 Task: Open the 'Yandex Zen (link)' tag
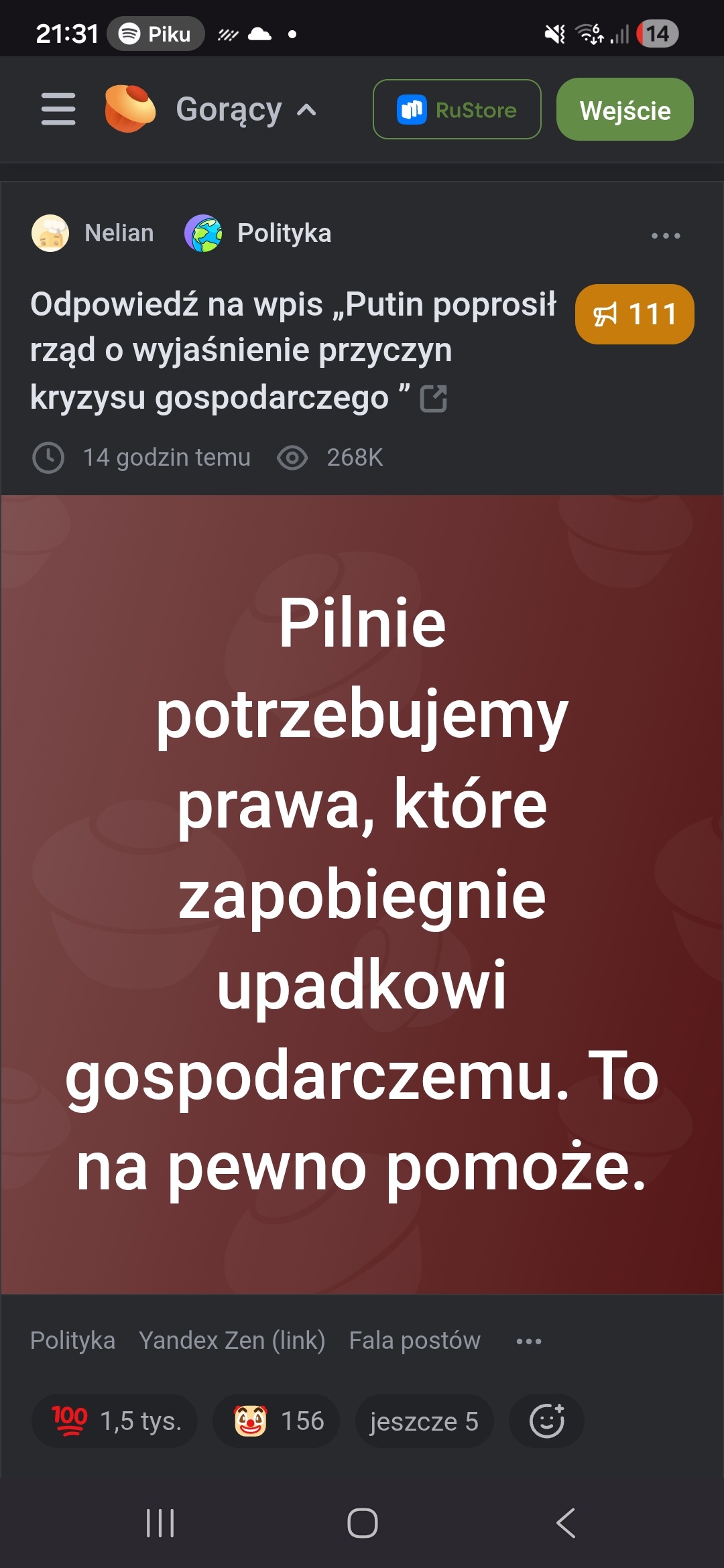point(232,1340)
